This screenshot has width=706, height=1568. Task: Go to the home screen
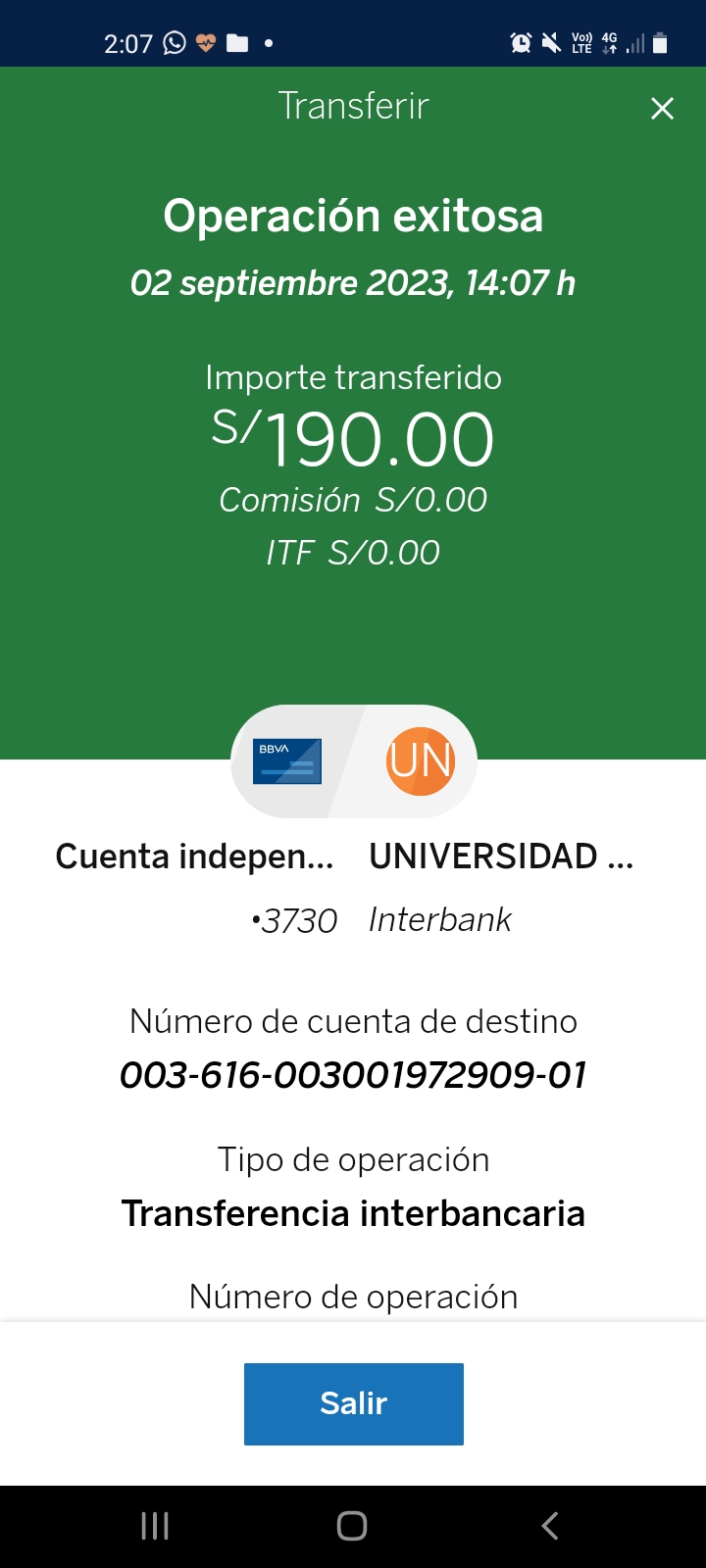click(352, 1526)
